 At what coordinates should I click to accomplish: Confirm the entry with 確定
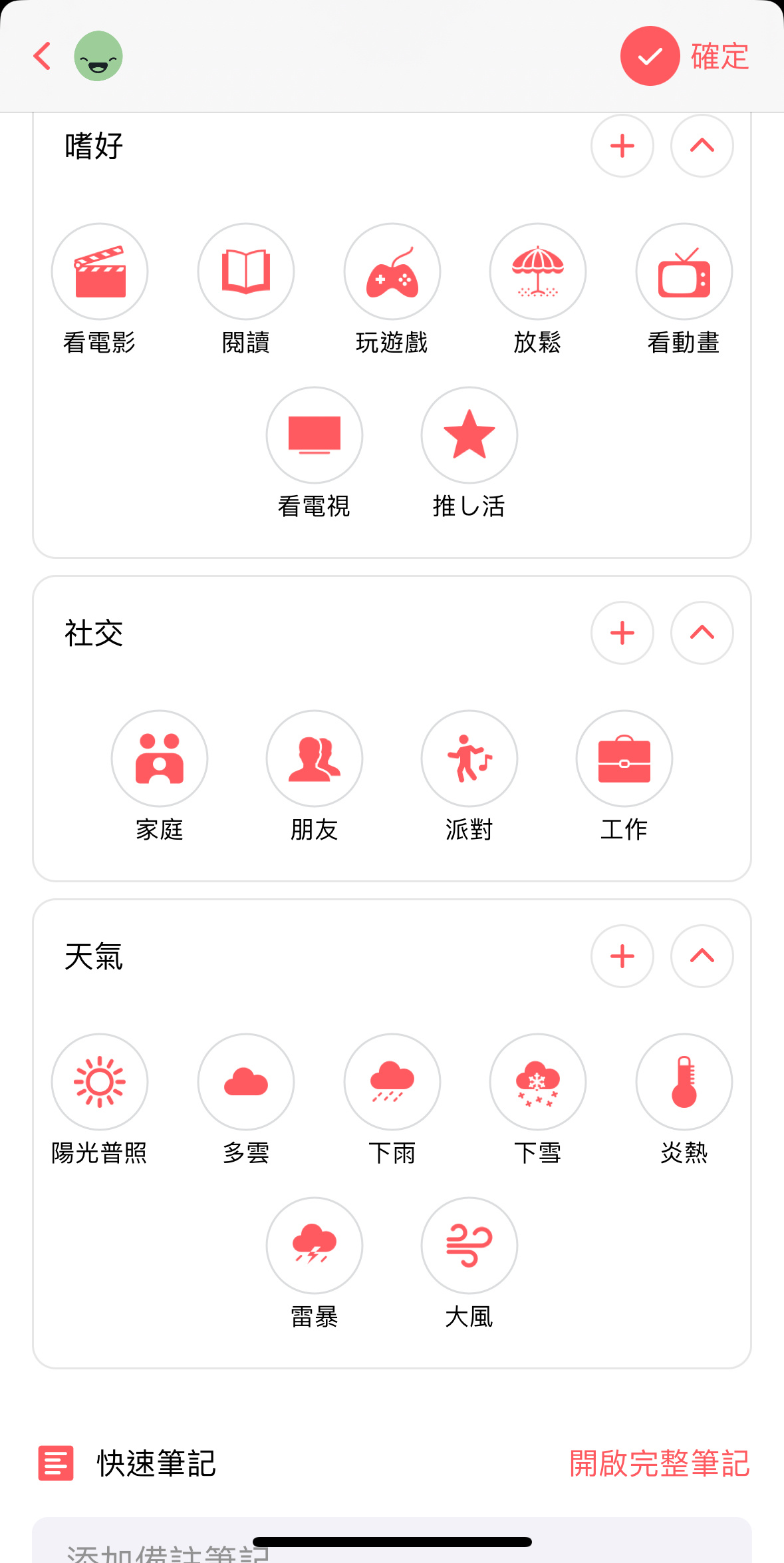point(685,56)
